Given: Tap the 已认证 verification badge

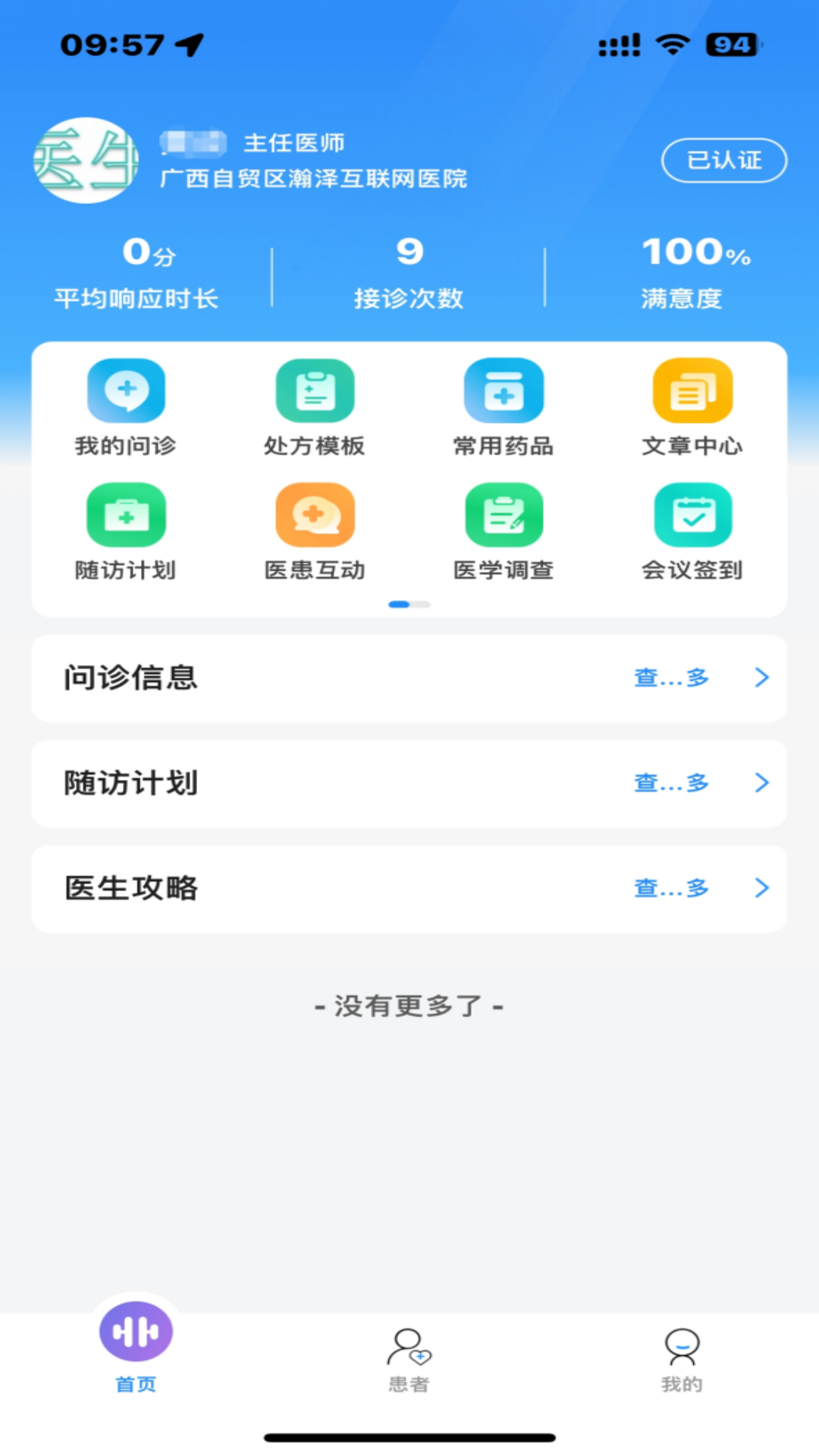Looking at the screenshot, I should click(723, 160).
